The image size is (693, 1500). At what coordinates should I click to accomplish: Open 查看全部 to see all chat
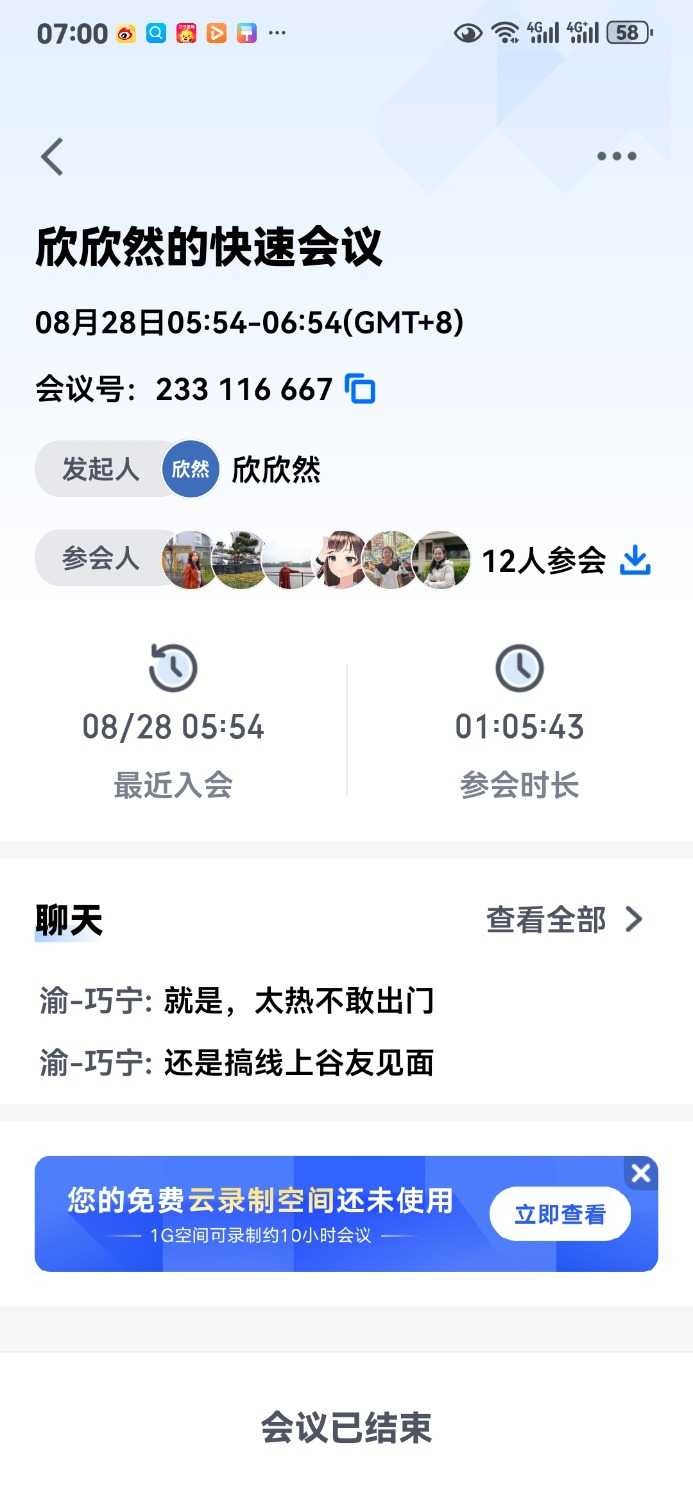[563, 919]
